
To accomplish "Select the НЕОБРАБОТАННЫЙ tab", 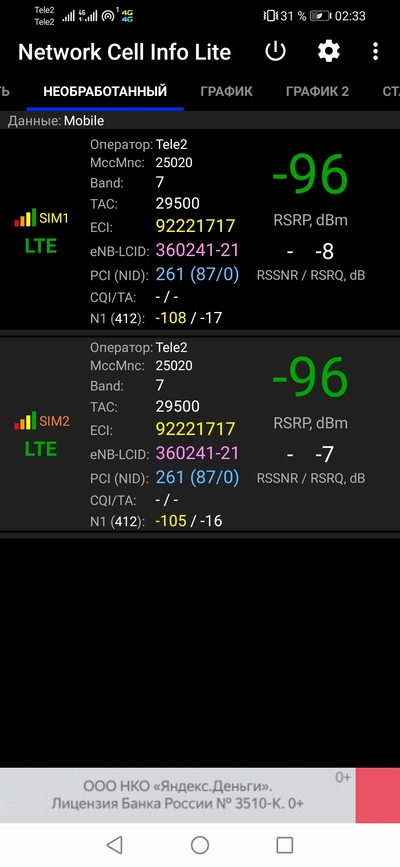I will [105, 92].
